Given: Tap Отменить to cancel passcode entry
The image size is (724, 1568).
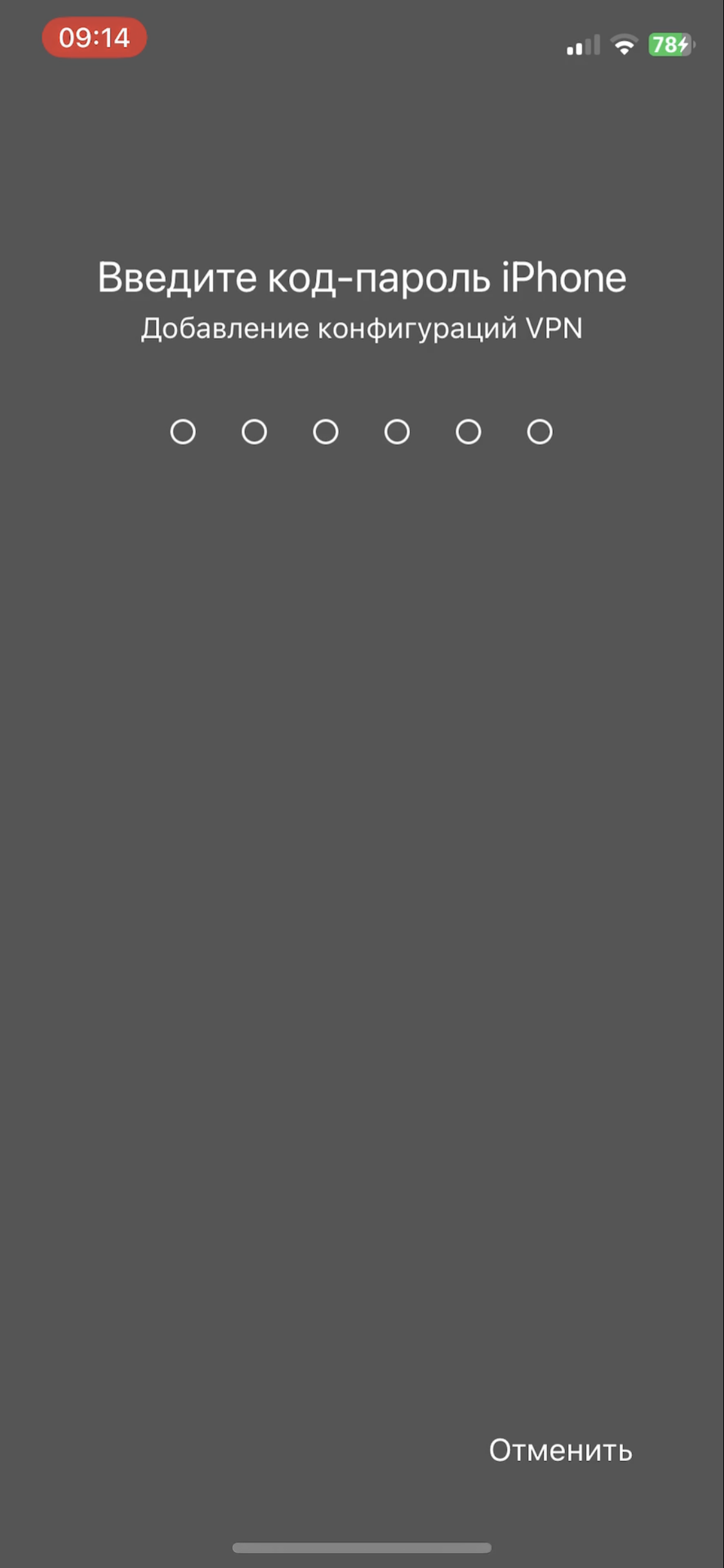Looking at the screenshot, I should pyautogui.click(x=560, y=1450).
